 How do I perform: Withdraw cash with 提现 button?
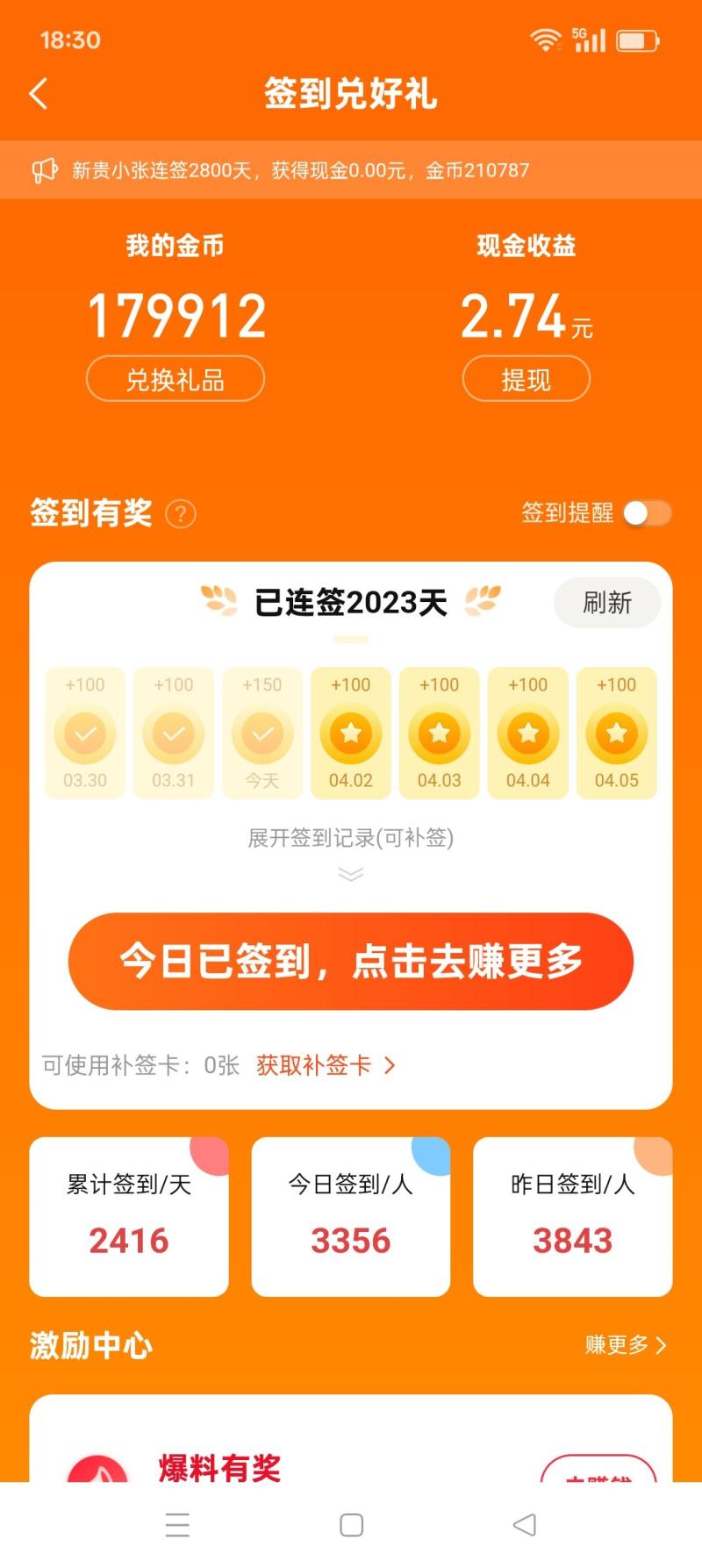click(x=526, y=379)
